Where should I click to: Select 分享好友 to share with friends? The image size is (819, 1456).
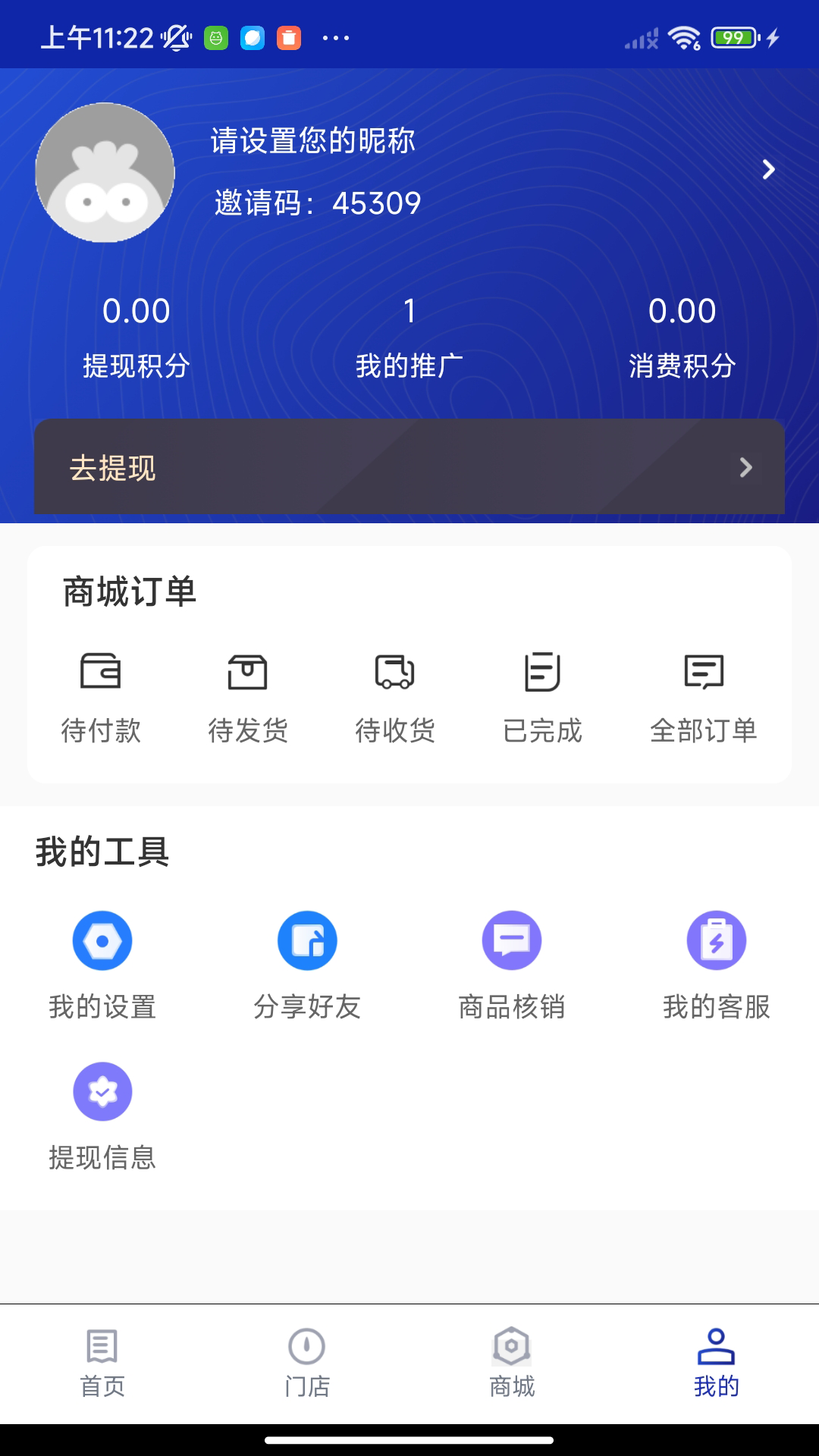(x=307, y=965)
